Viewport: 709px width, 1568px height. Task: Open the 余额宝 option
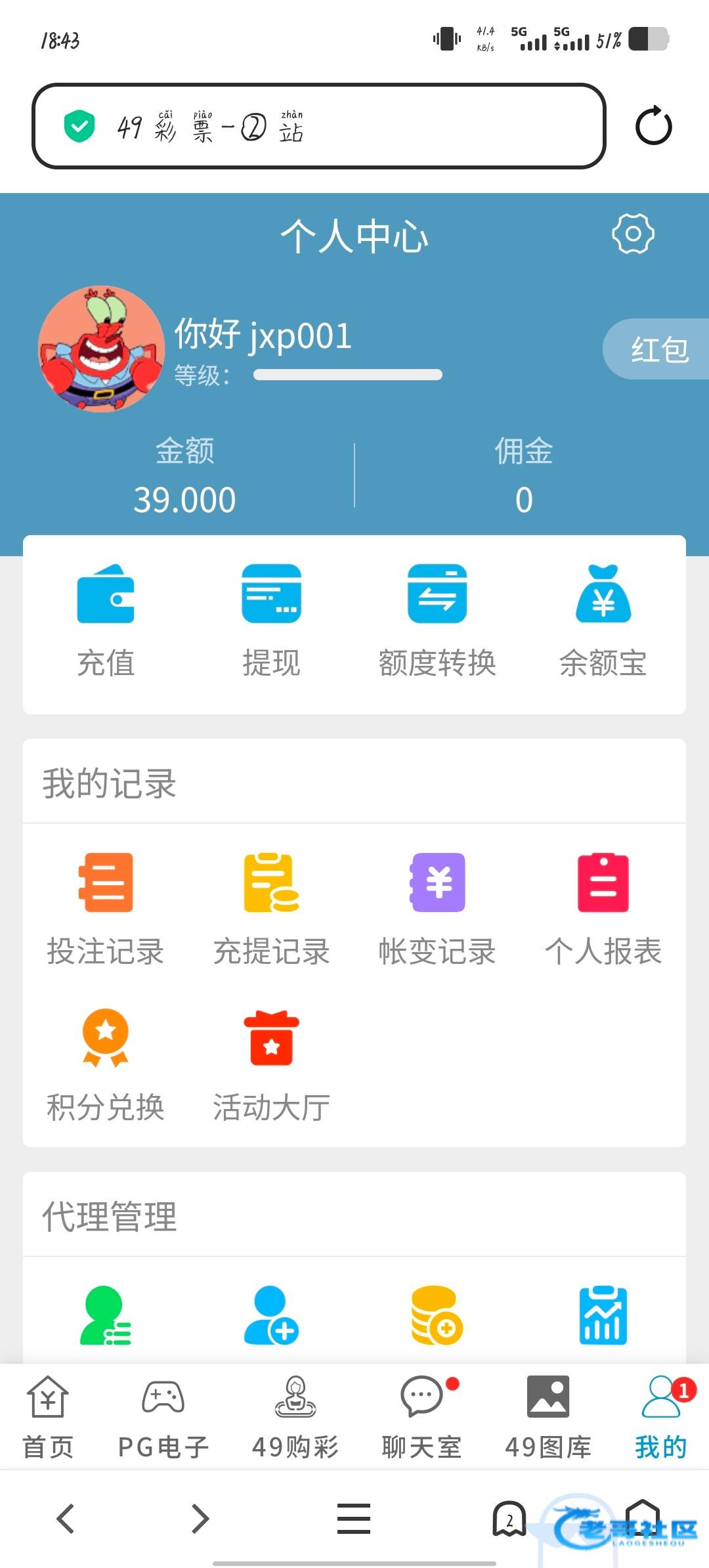pos(603,621)
